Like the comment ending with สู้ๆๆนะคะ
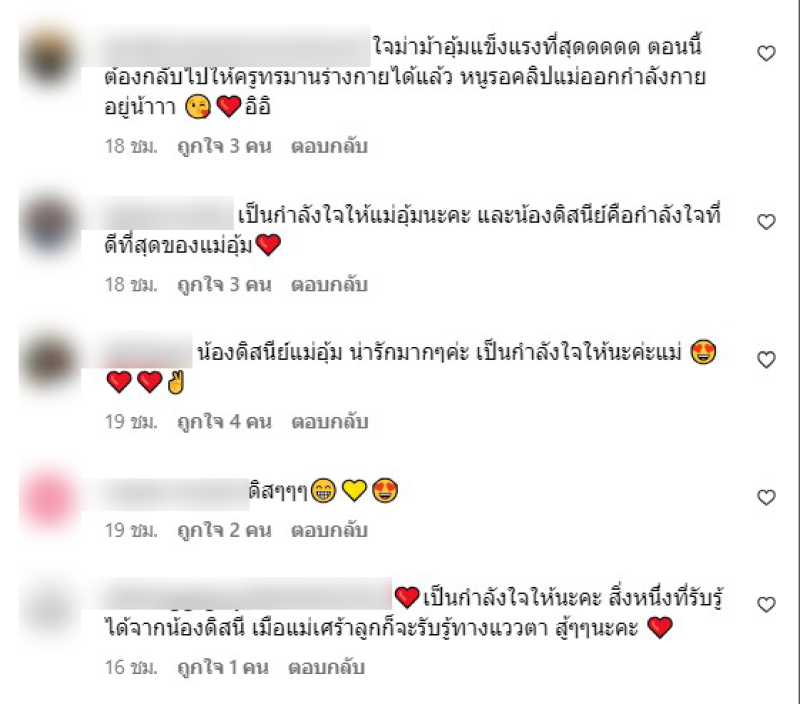 [766, 604]
